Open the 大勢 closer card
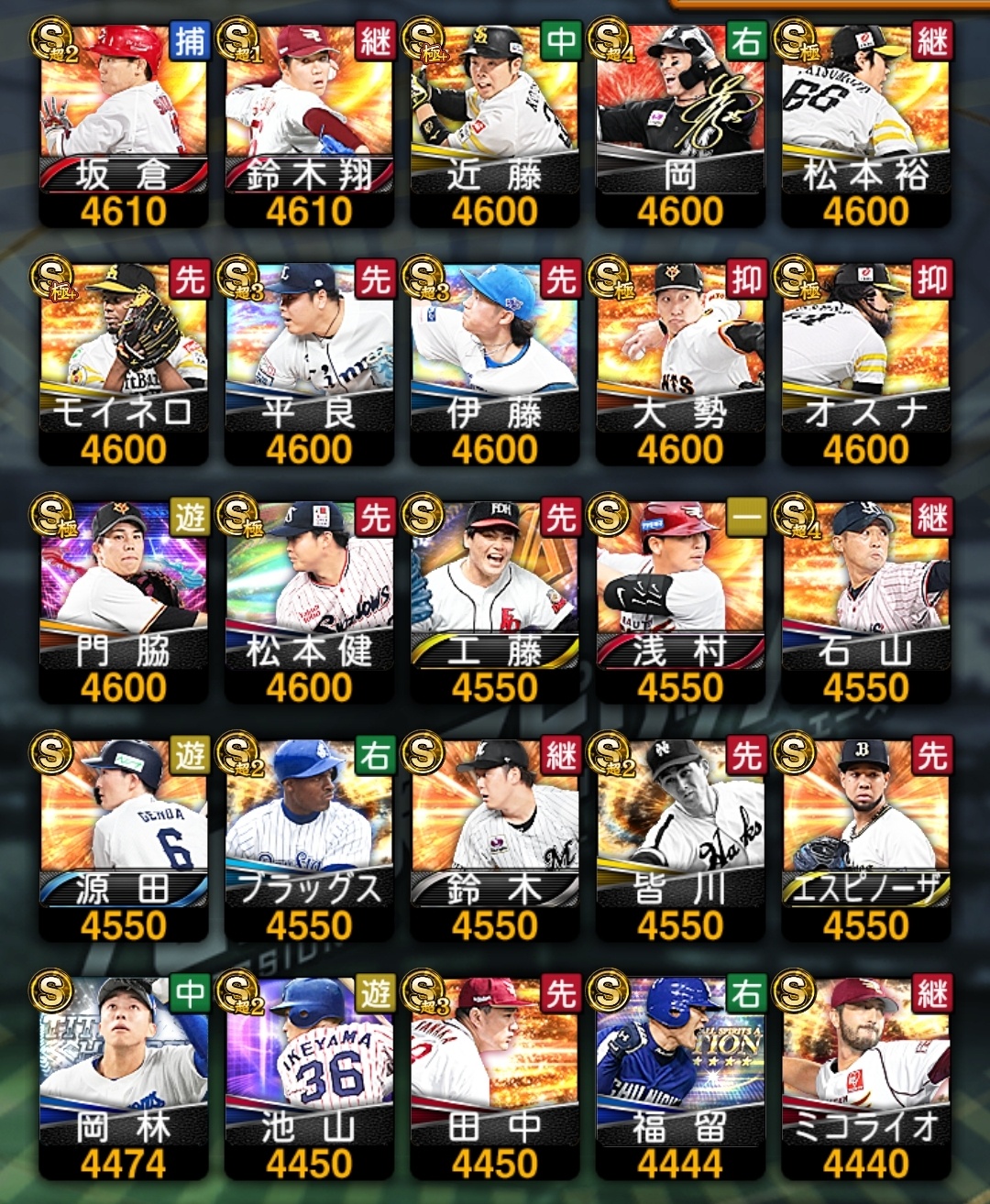This screenshot has height=1204, width=990. [680, 348]
